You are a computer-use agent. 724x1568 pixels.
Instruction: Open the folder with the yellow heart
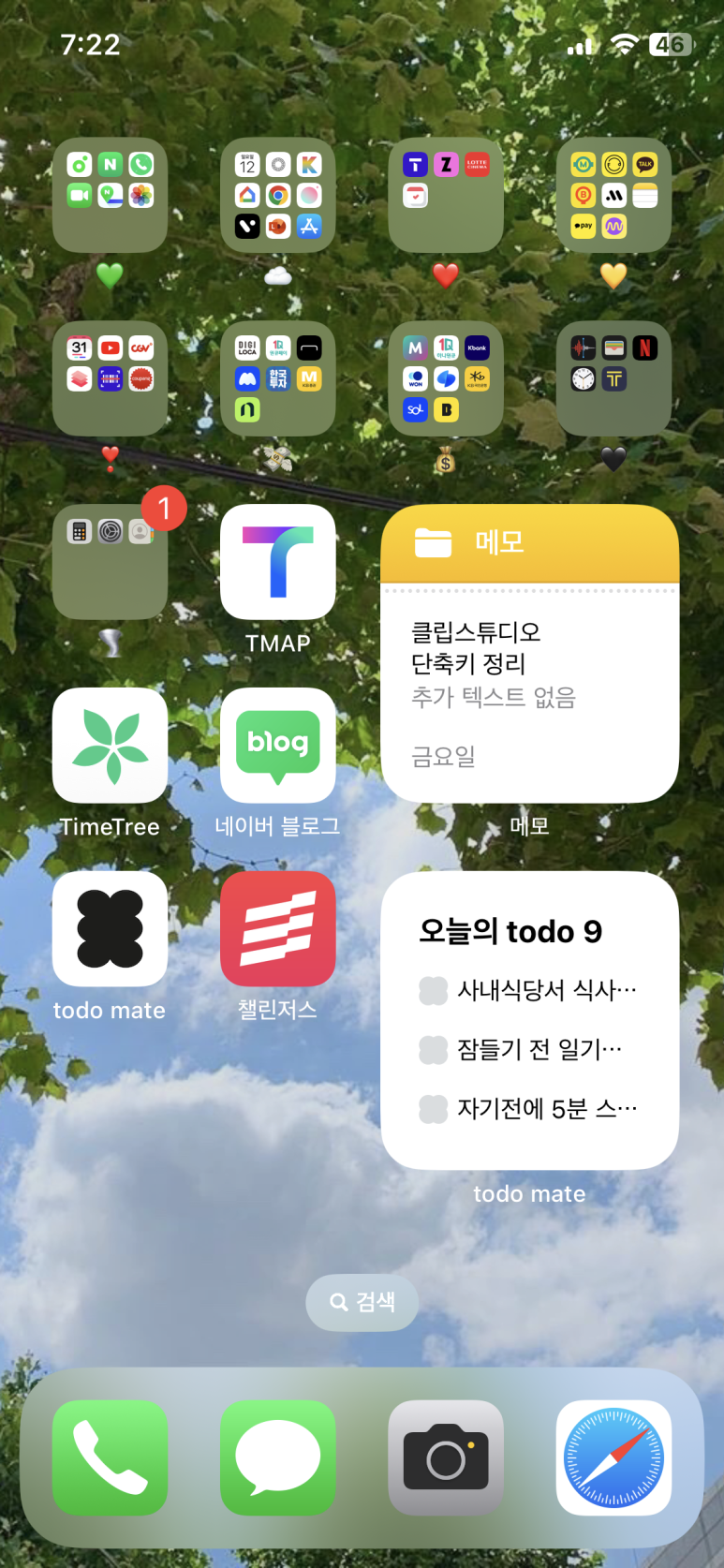613,195
